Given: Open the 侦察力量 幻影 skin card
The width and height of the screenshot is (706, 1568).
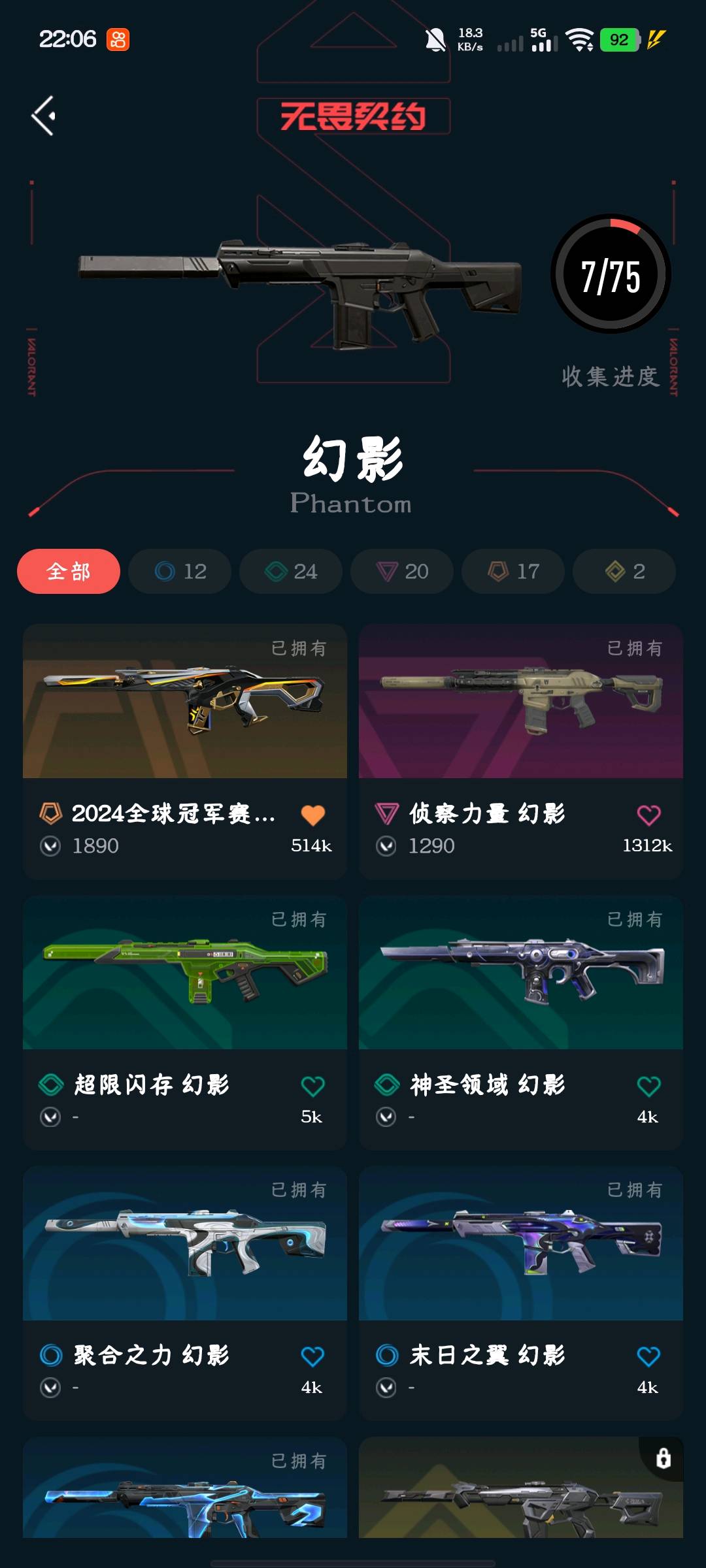Looking at the screenshot, I should (x=521, y=751).
